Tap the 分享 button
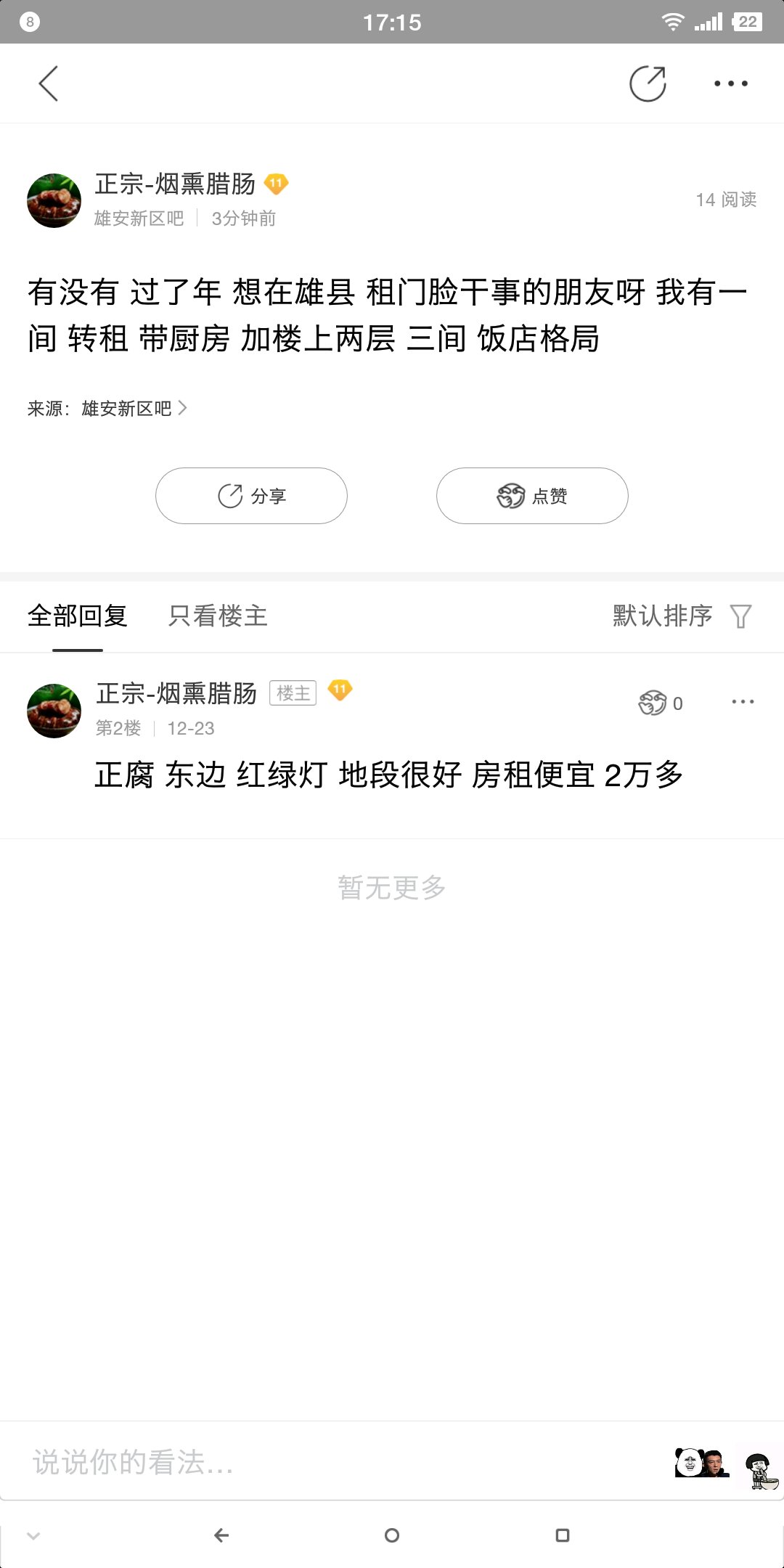Viewport: 784px width, 1568px height. coord(251,496)
